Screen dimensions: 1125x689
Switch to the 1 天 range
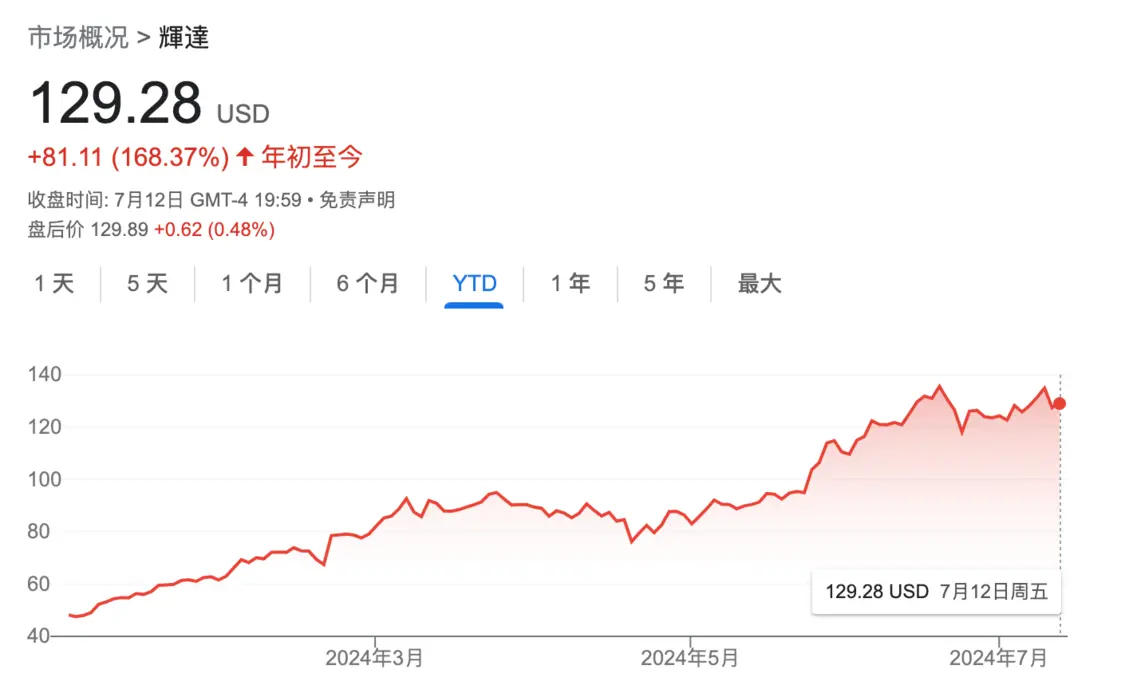[x=54, y=284]
